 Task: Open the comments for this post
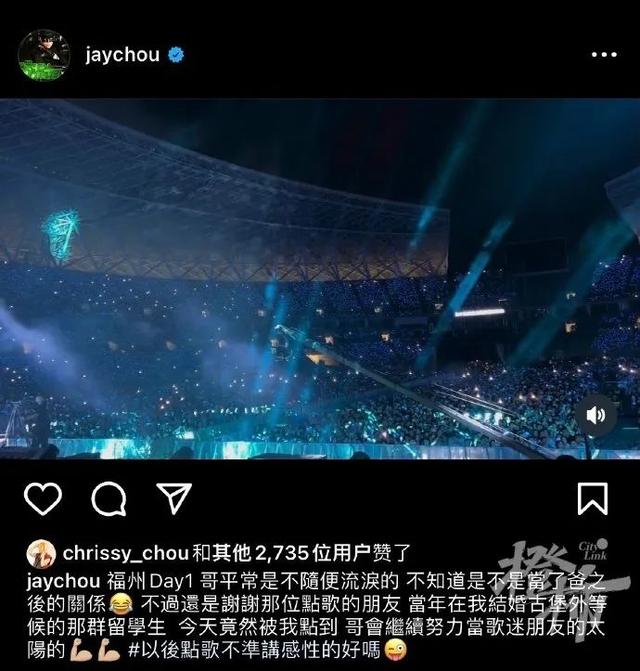pyautogui.click(x=108, y=498)
